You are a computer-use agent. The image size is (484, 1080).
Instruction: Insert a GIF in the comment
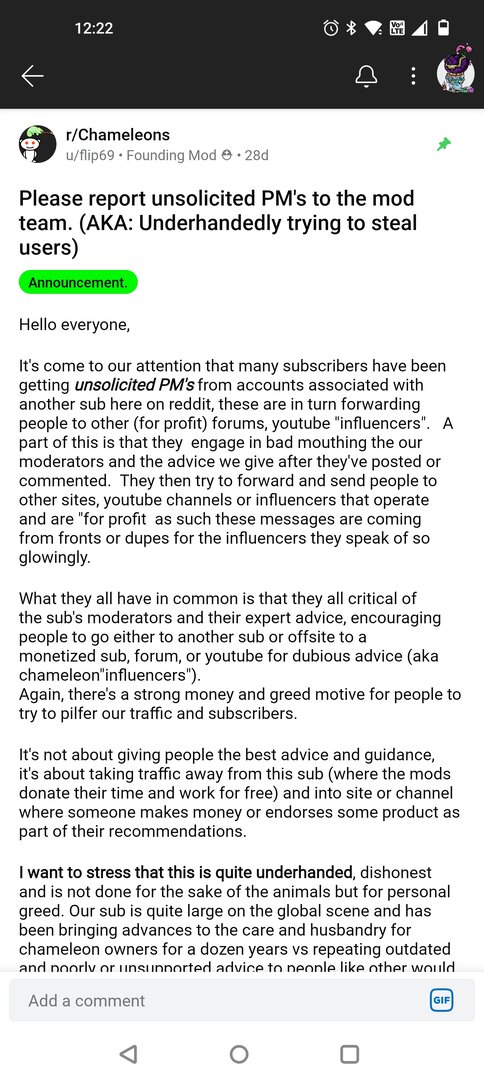click(441, 1000)
